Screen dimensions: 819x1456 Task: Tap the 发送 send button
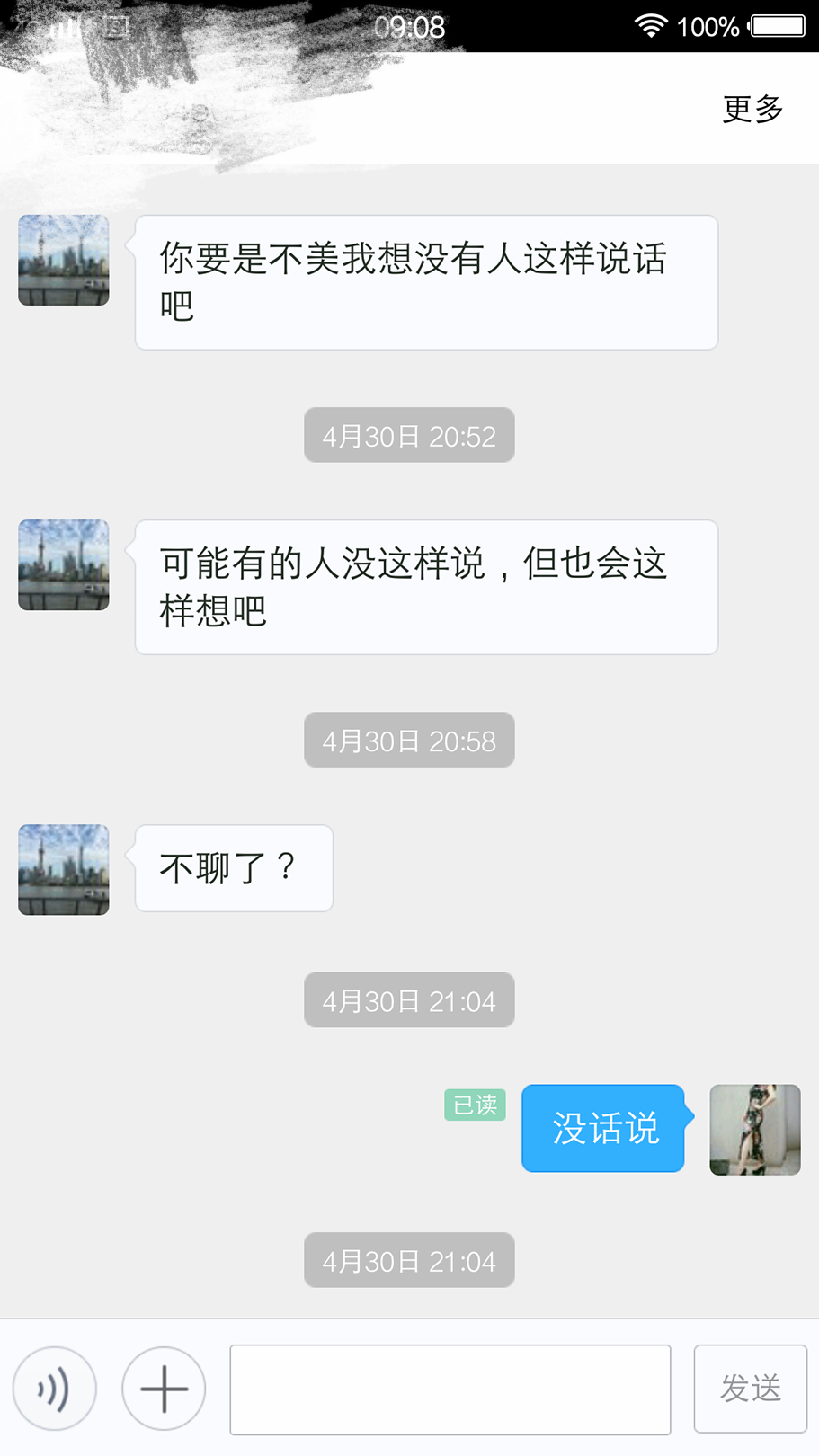tap(750, 1389)
